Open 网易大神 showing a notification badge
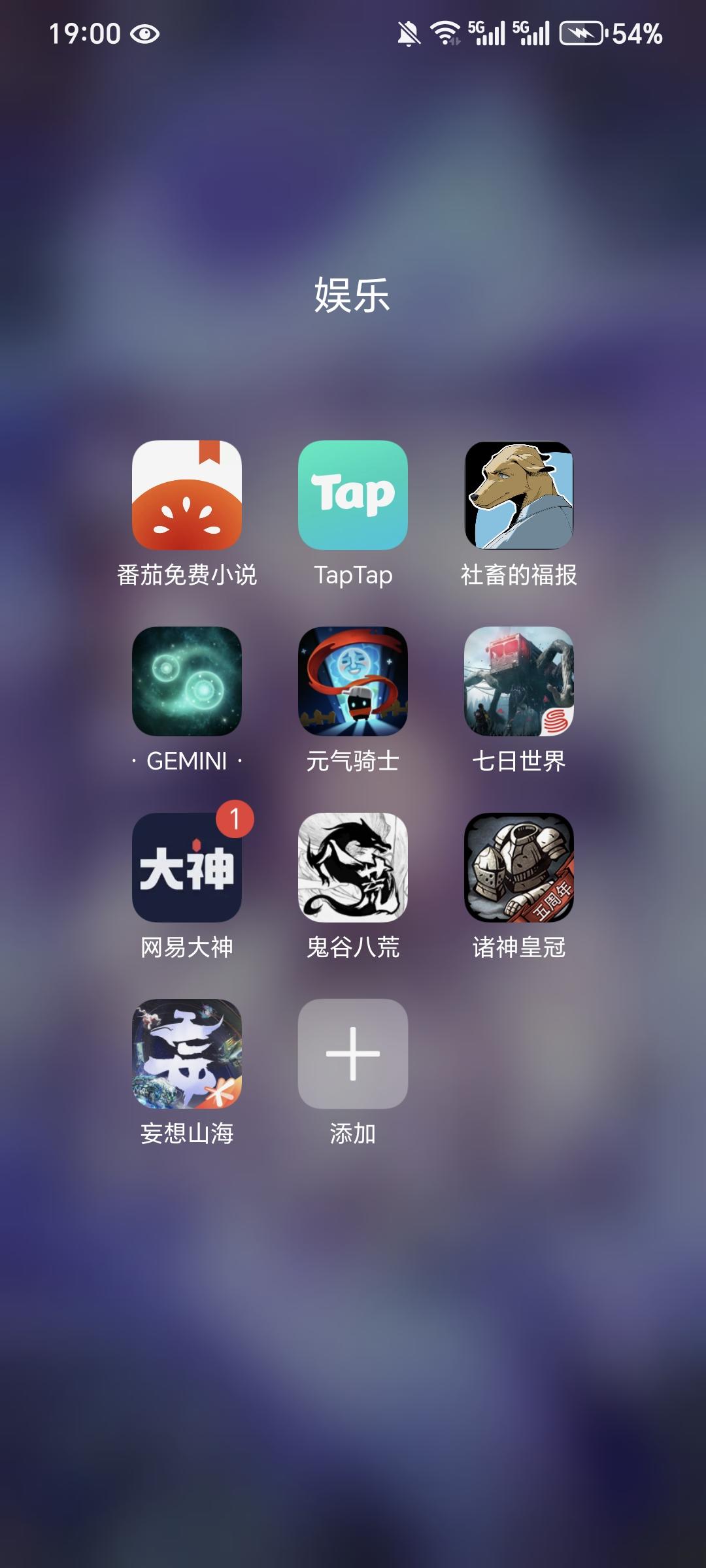706x1568 pixels. [x=185, y=869]
